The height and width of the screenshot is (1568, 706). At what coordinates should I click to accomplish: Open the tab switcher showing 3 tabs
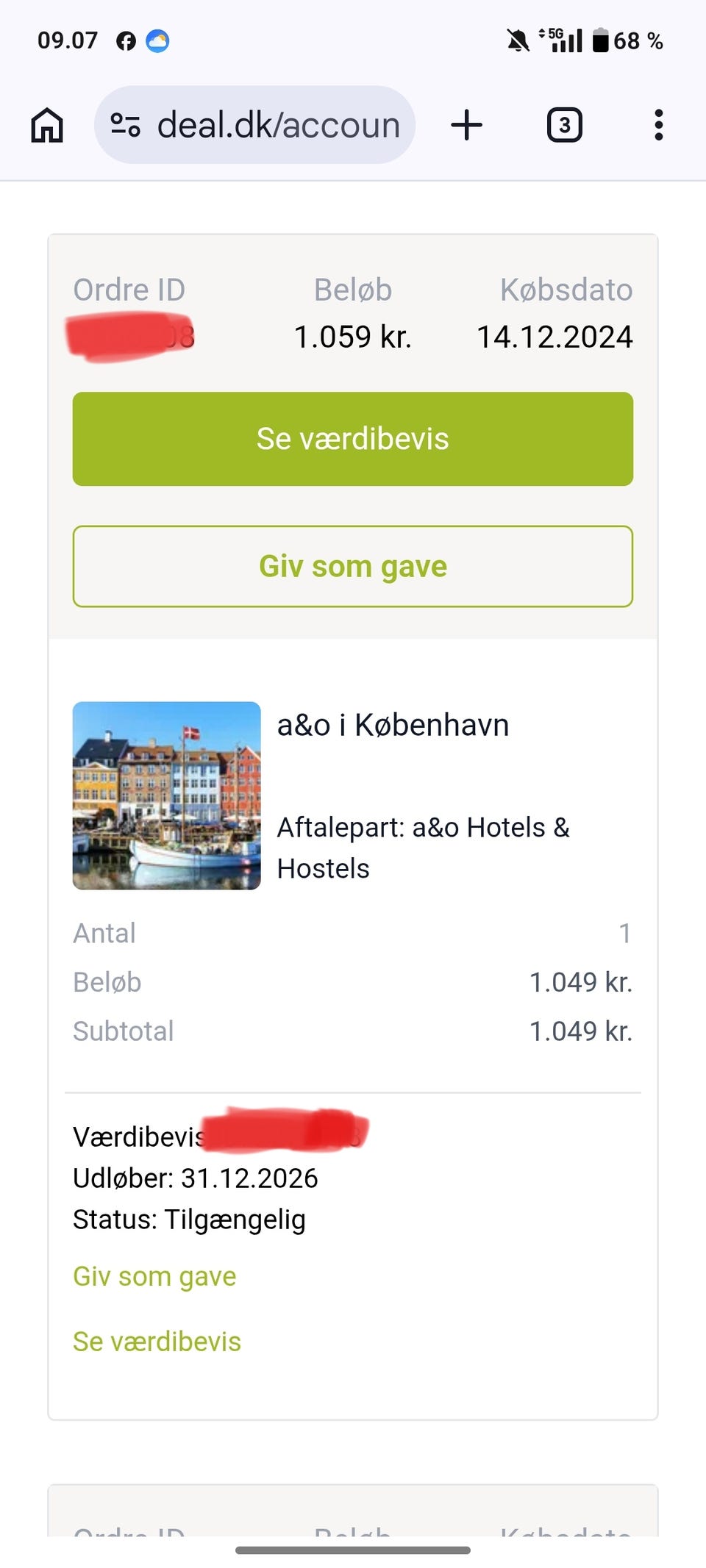[x=563, y=124]
